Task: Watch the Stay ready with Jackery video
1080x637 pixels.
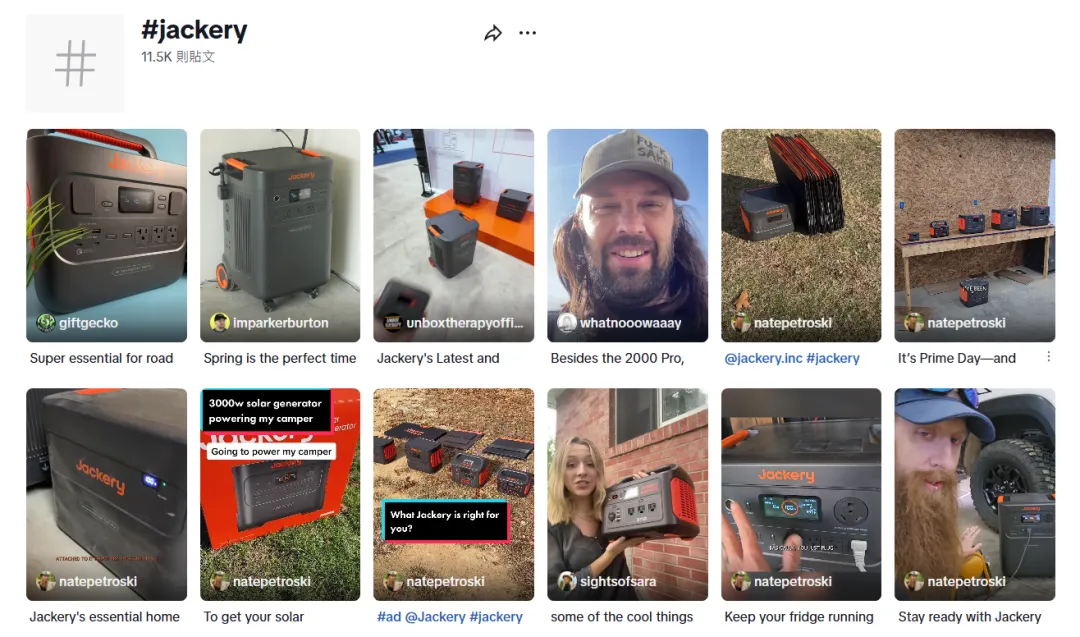Action: [974, 494]
